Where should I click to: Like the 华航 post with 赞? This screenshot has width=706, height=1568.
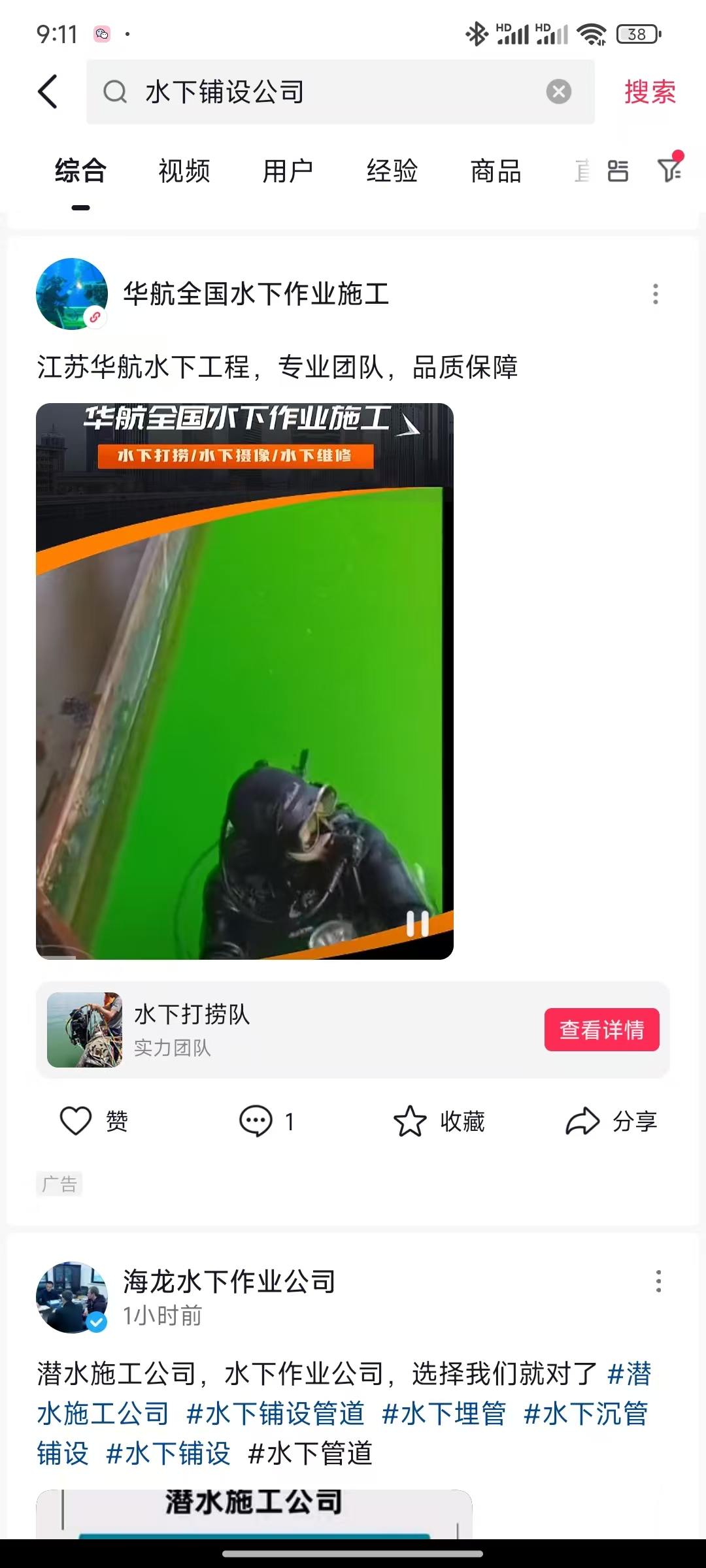93,1121
